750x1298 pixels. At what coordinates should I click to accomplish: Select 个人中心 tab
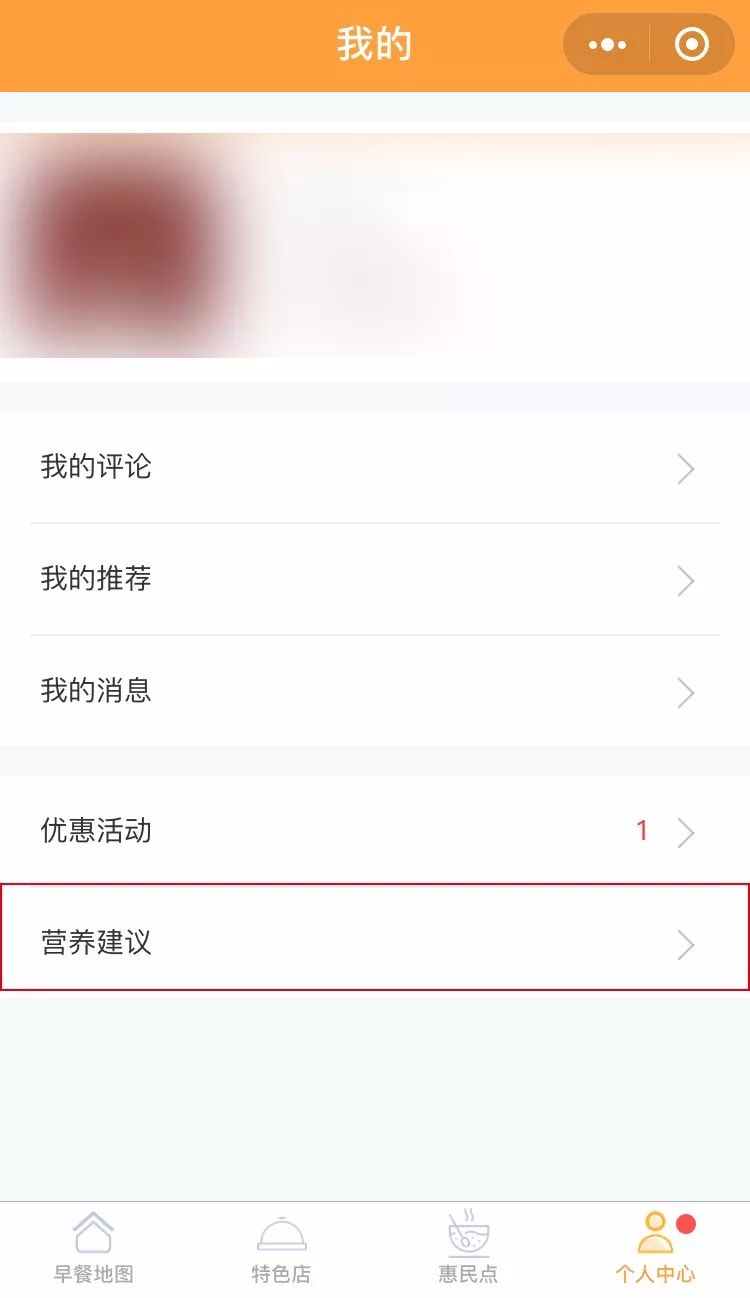coord(656,1248)
